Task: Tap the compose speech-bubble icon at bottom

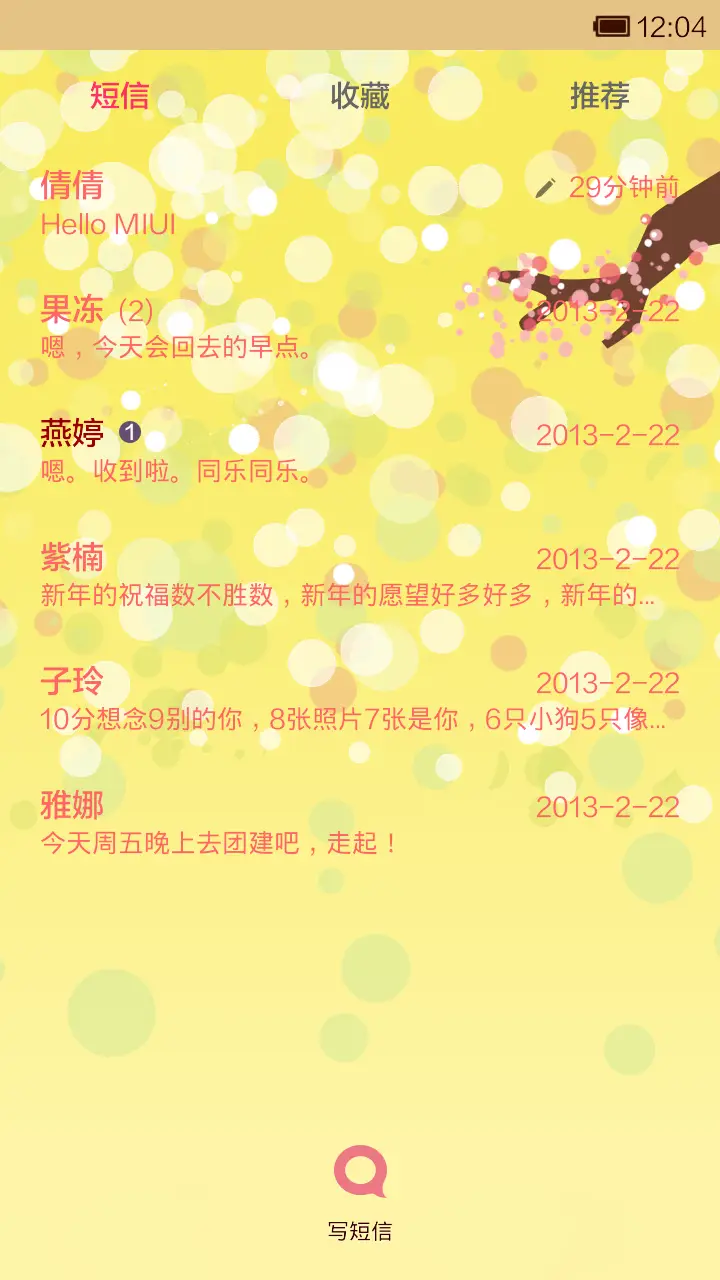Action: pyautogui.click(x=360, y=1171)
